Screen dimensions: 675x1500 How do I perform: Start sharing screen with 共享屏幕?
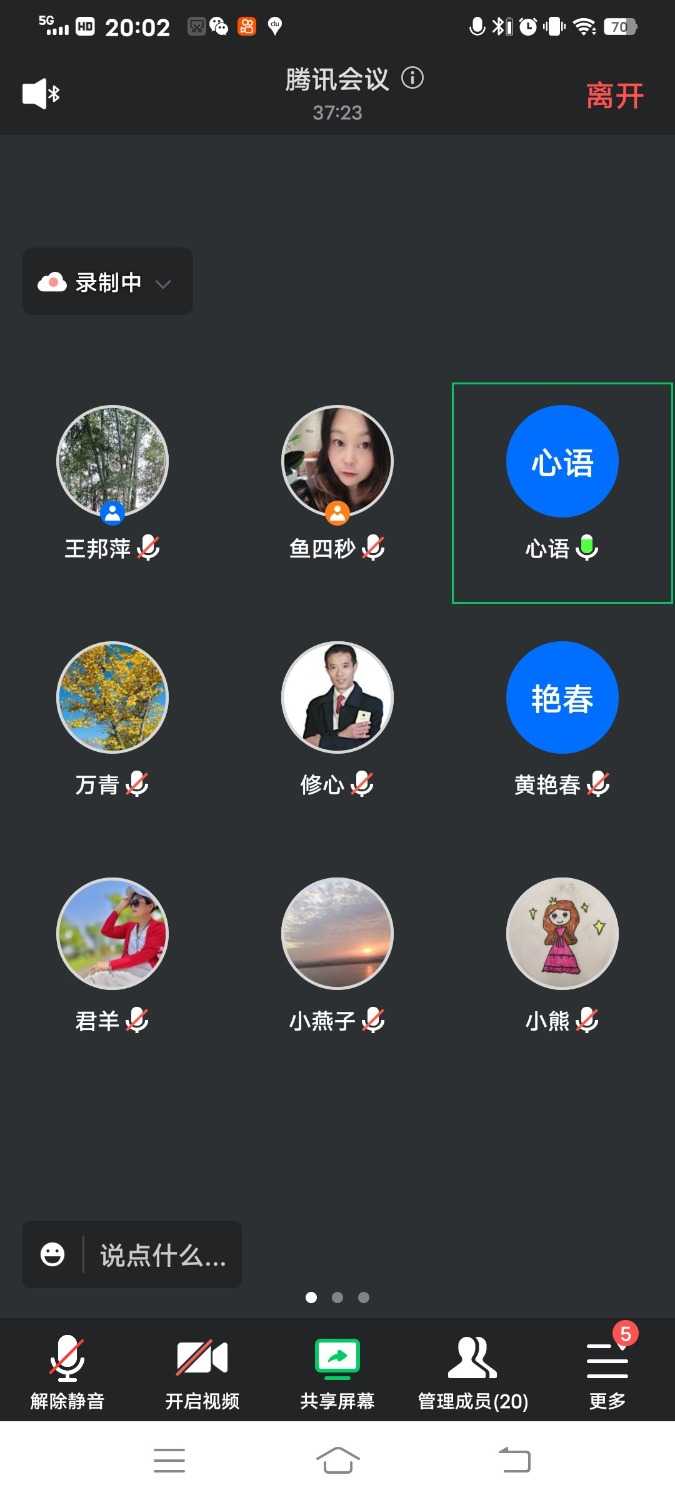point(337,1372)
